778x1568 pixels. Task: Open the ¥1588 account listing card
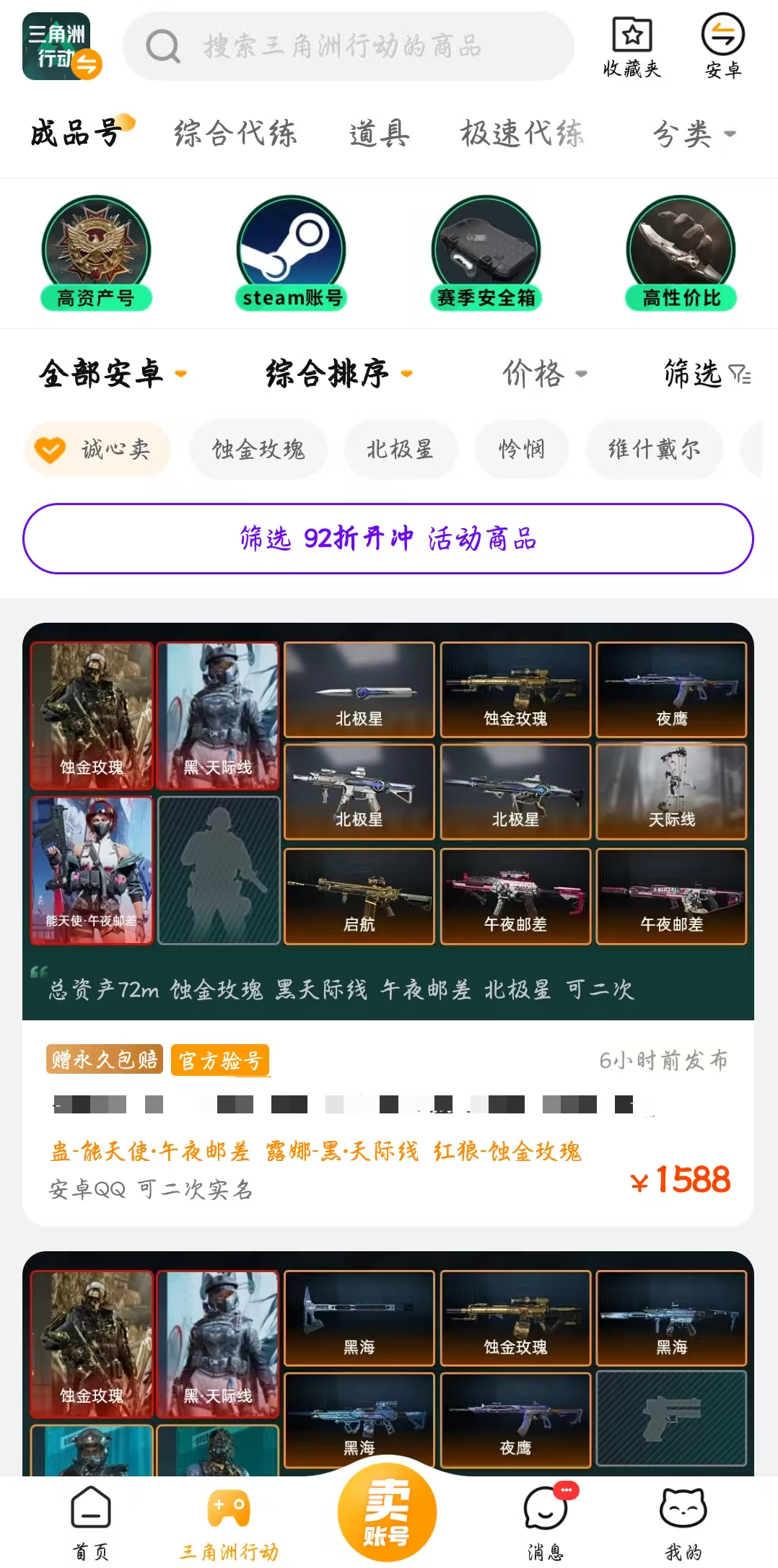point(388,1126)
